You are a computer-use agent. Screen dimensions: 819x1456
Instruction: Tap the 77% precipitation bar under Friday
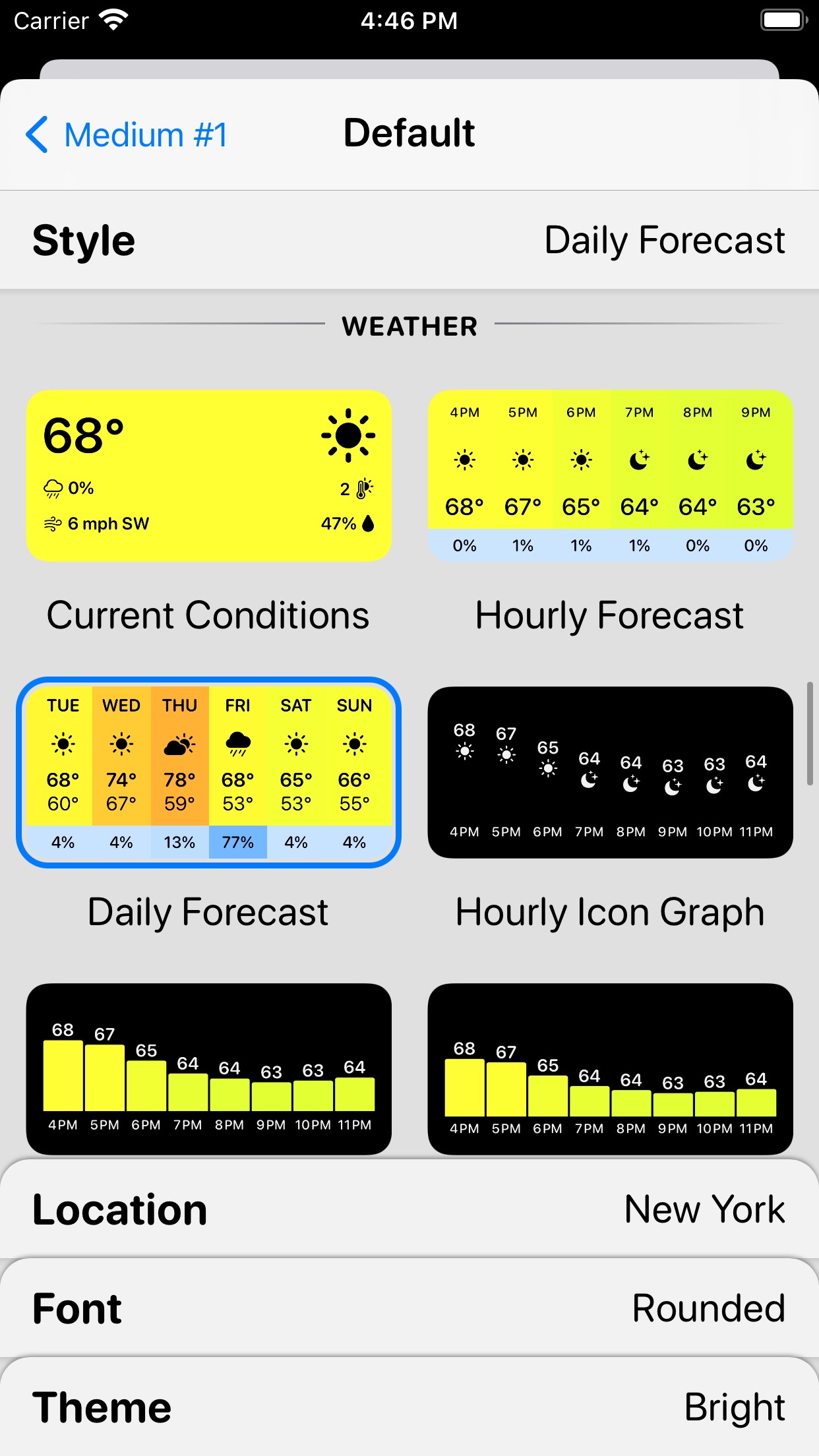pos(237,842)
